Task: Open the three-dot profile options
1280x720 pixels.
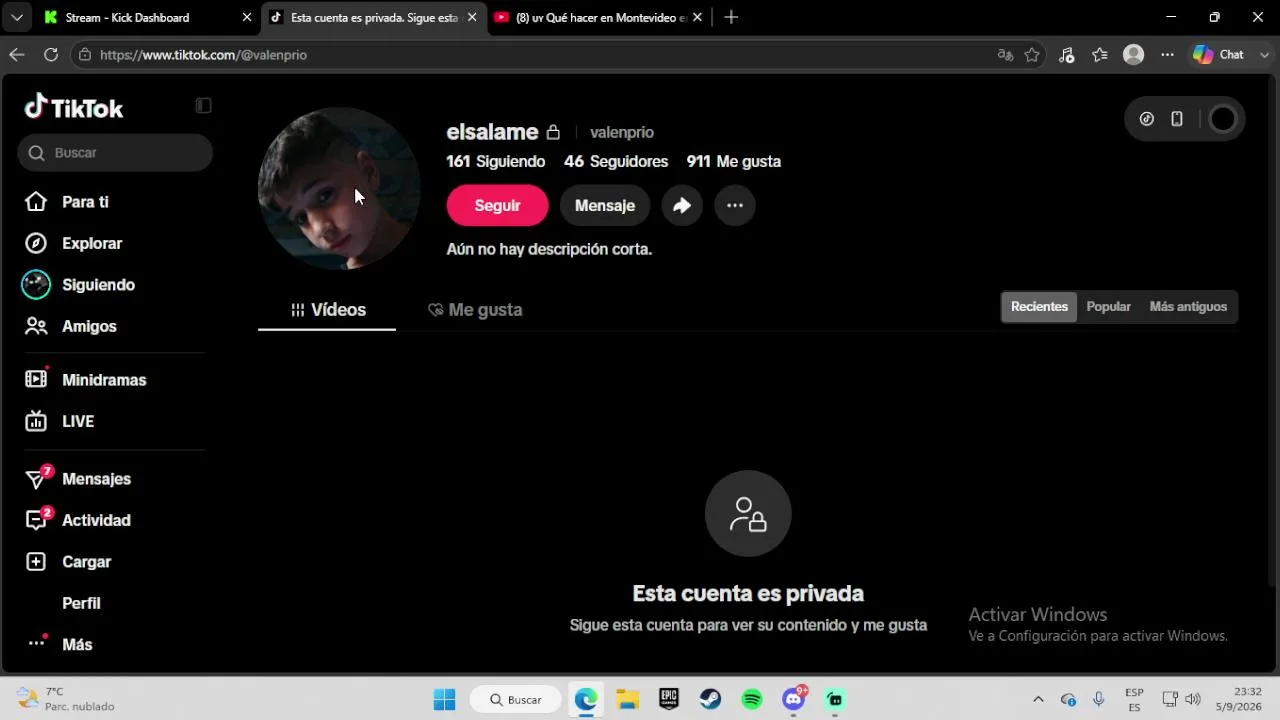Action: point(735,205)
